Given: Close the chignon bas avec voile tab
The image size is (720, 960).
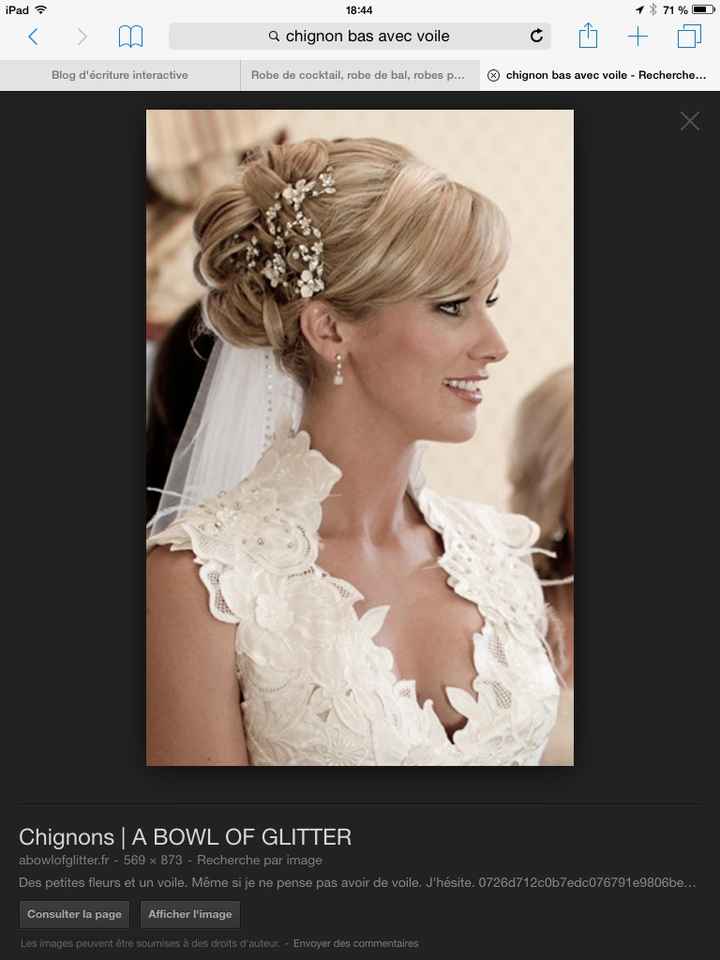Looking at the screenshot, I should [493, 76].
